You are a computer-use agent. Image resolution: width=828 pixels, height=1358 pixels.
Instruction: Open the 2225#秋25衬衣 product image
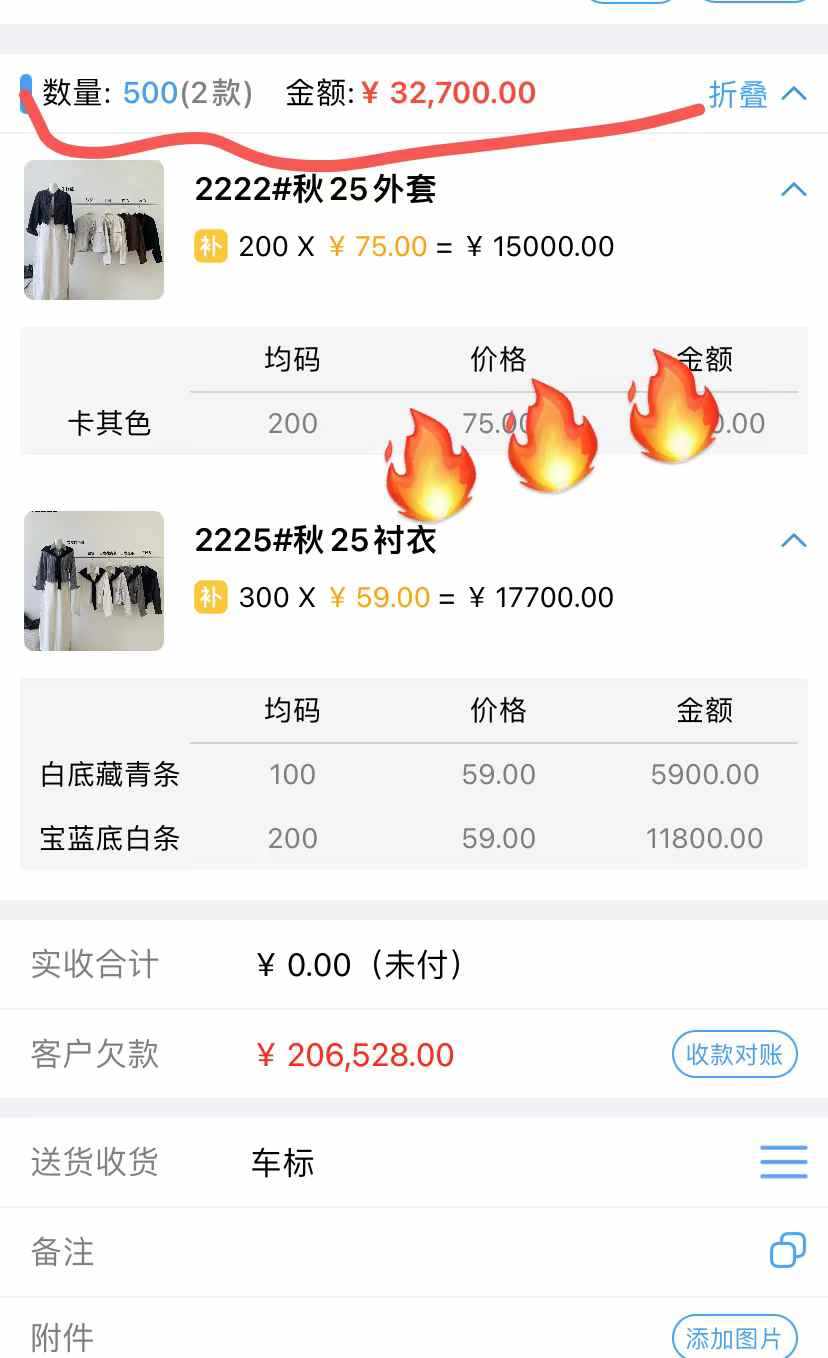[x=94, y=580]
